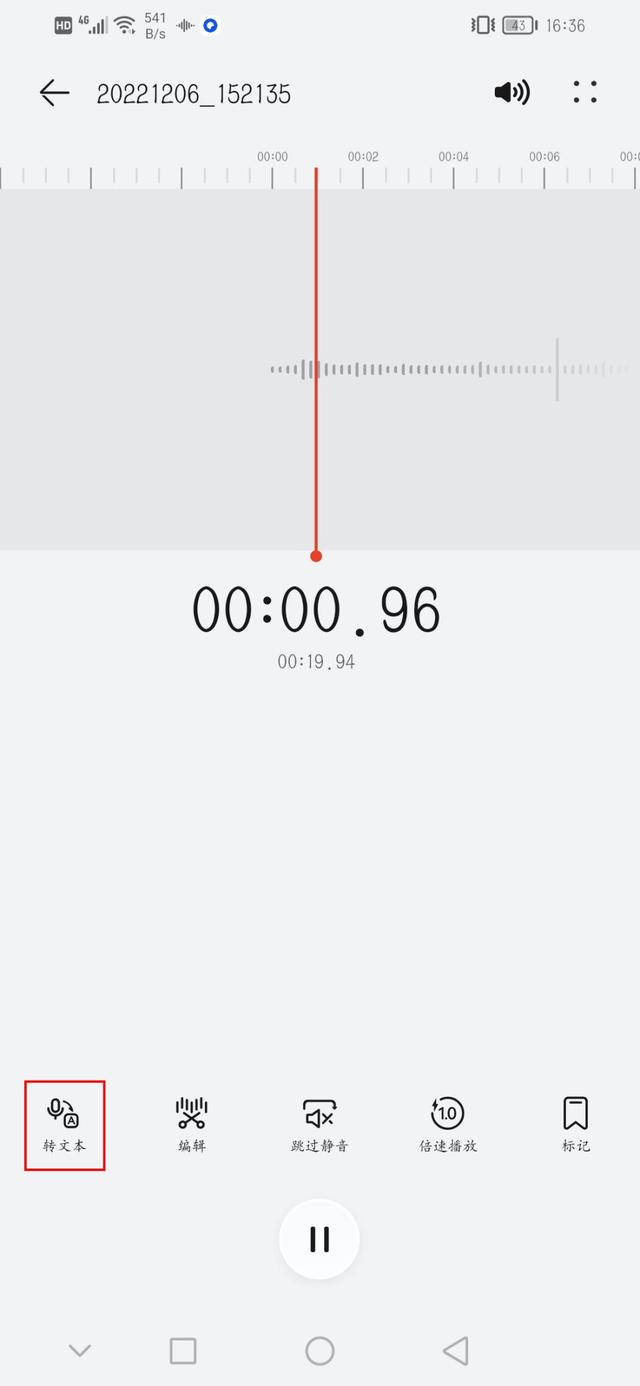Enable skip silence (跳过静音)
Screen dimensions: 640x1386
coord(320,1124)
